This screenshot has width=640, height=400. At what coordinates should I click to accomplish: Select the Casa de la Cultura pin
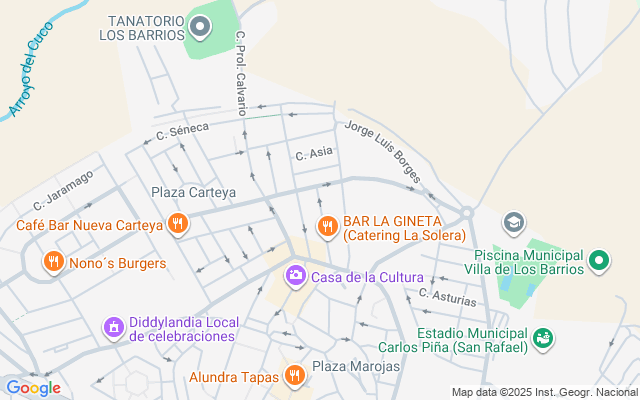coord(296,276)
